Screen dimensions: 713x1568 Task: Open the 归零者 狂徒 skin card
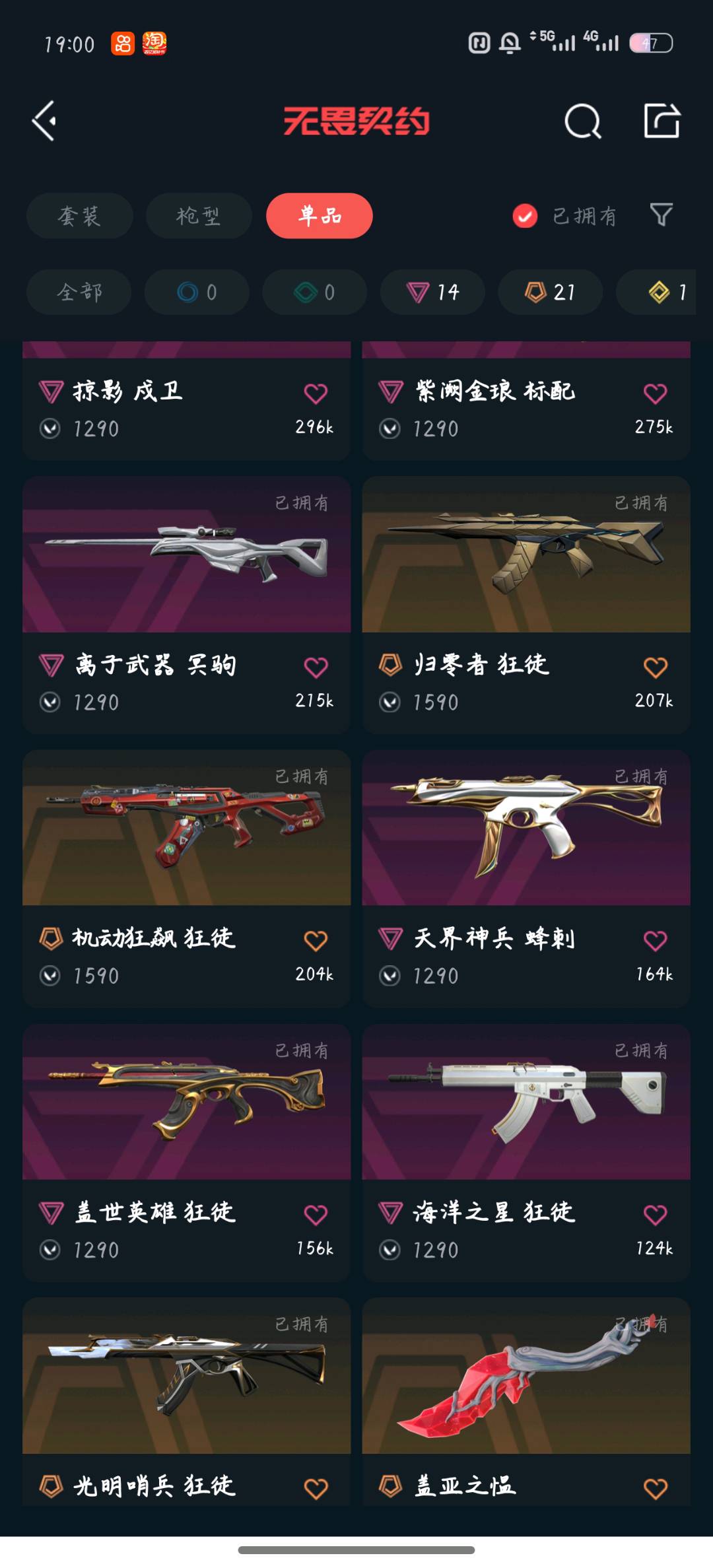[526, 605]
